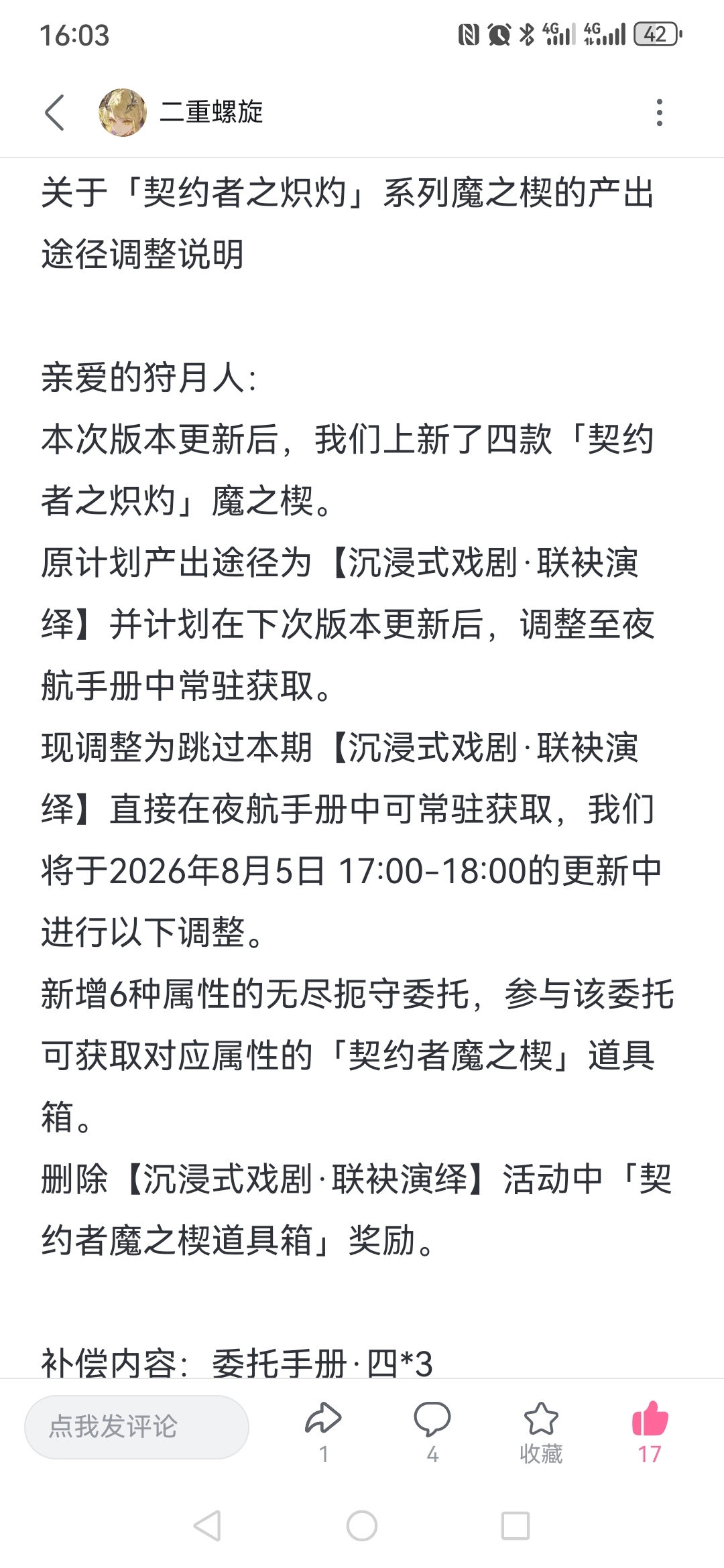Open the 二重螺旋 author avatar
Screen dimensions: 724x1568
pyautogui.click(x=122, y=112)
